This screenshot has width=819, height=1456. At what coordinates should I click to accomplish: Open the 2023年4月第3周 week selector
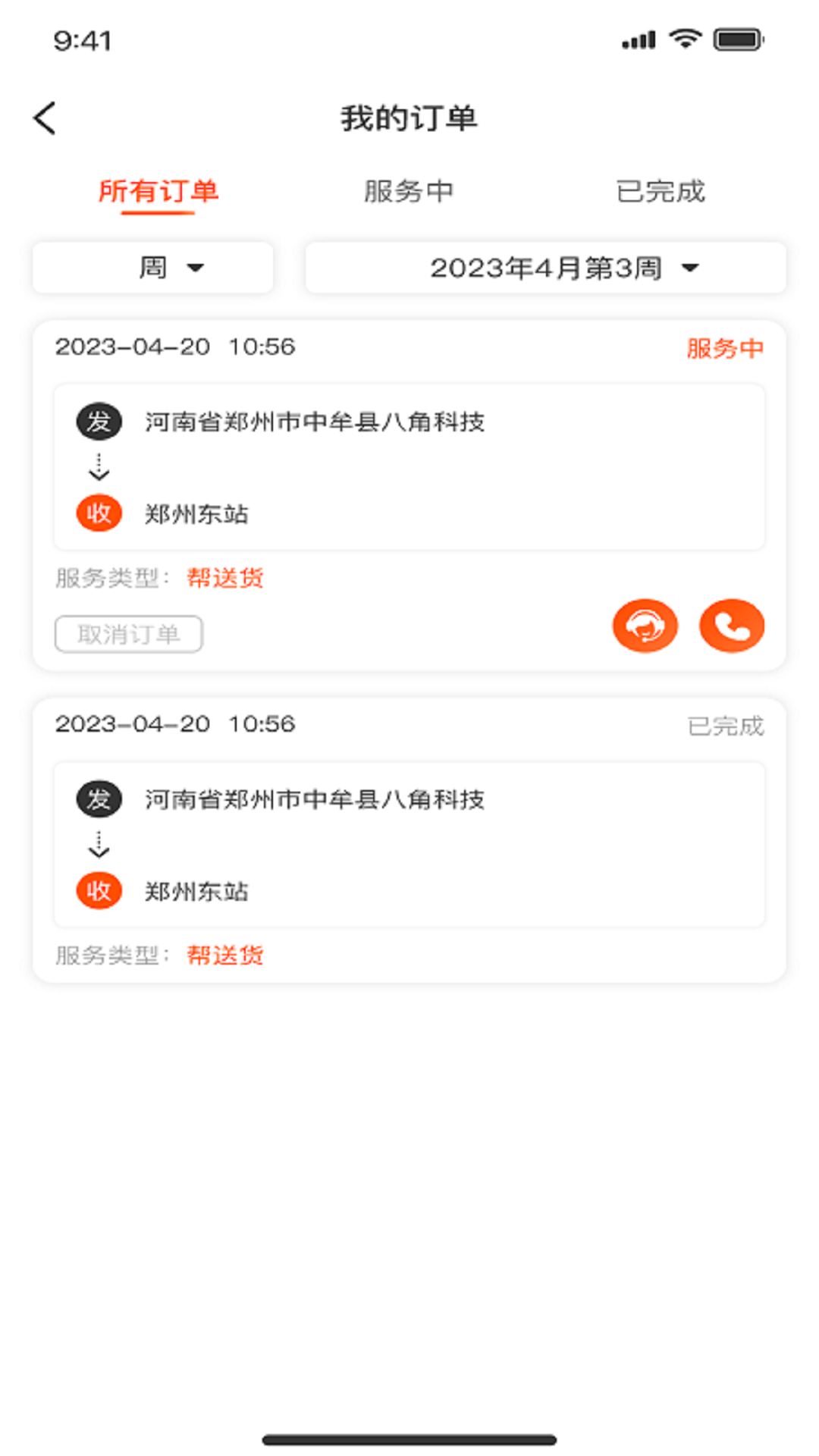tap(545, 267)
